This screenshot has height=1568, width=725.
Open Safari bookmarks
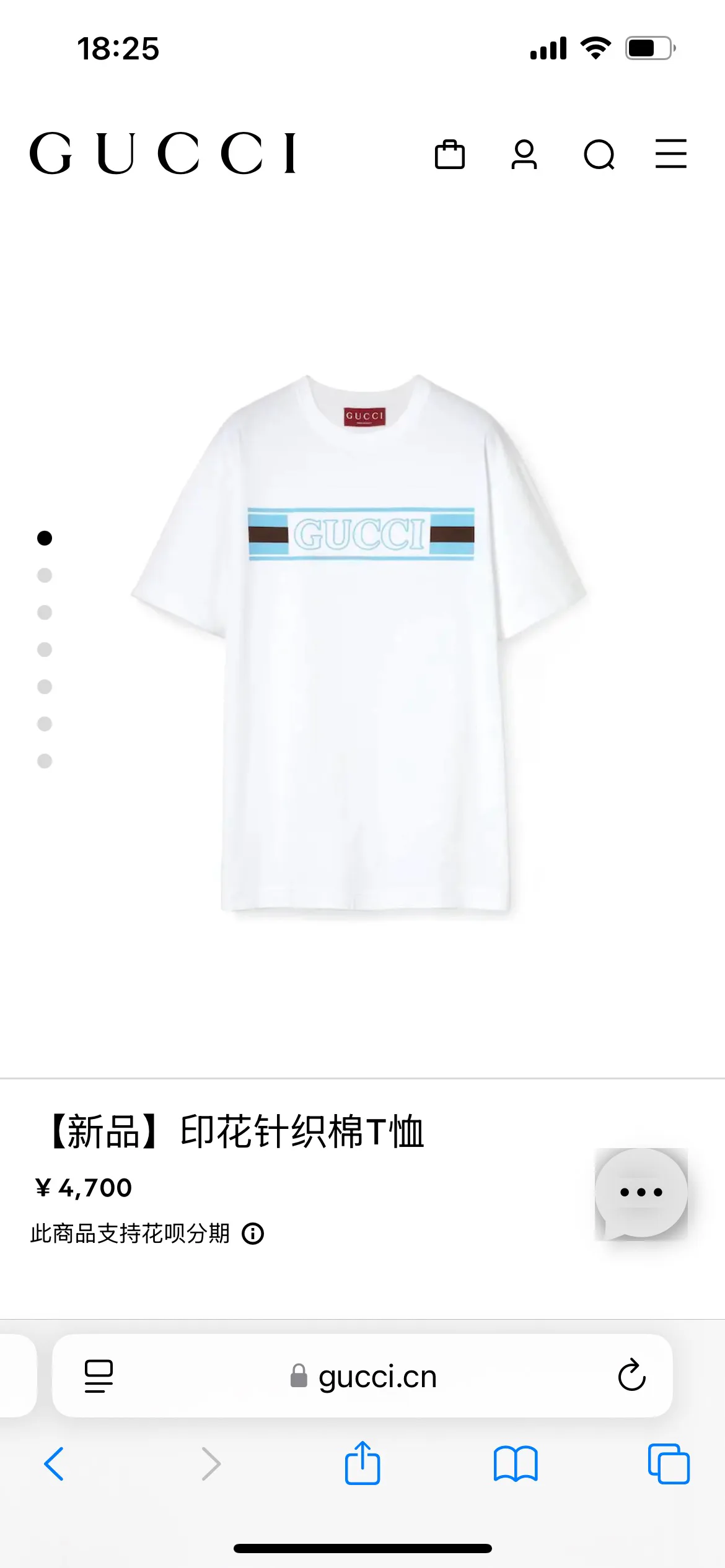[516, 1464]
